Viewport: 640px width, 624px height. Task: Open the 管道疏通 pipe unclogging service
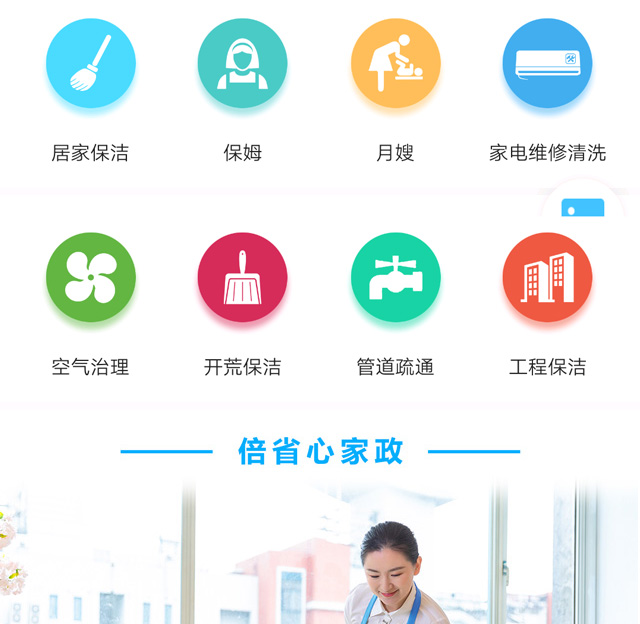click(395, 278)
